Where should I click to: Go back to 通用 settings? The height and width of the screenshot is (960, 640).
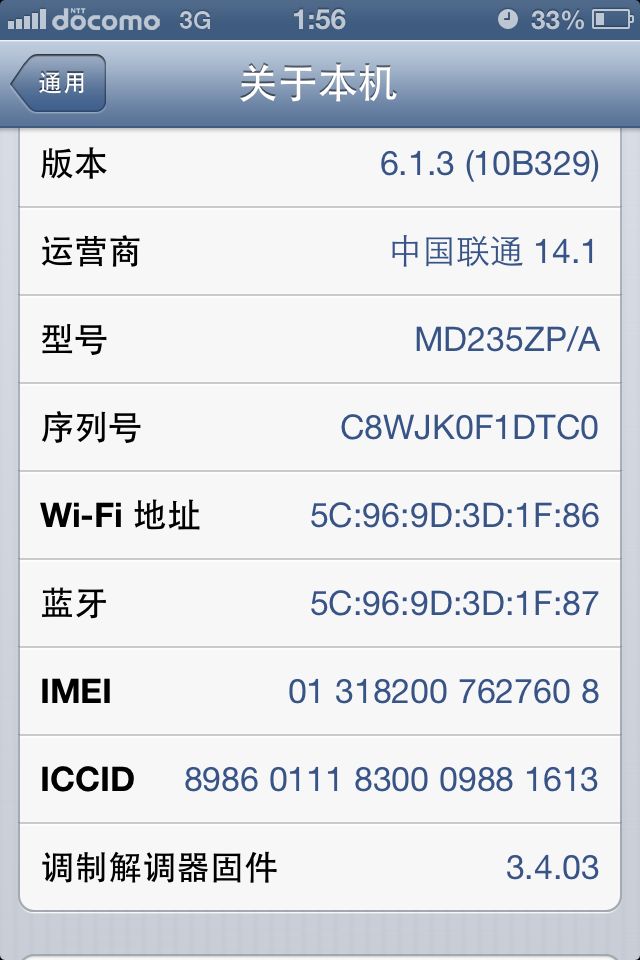click(59, 83)
